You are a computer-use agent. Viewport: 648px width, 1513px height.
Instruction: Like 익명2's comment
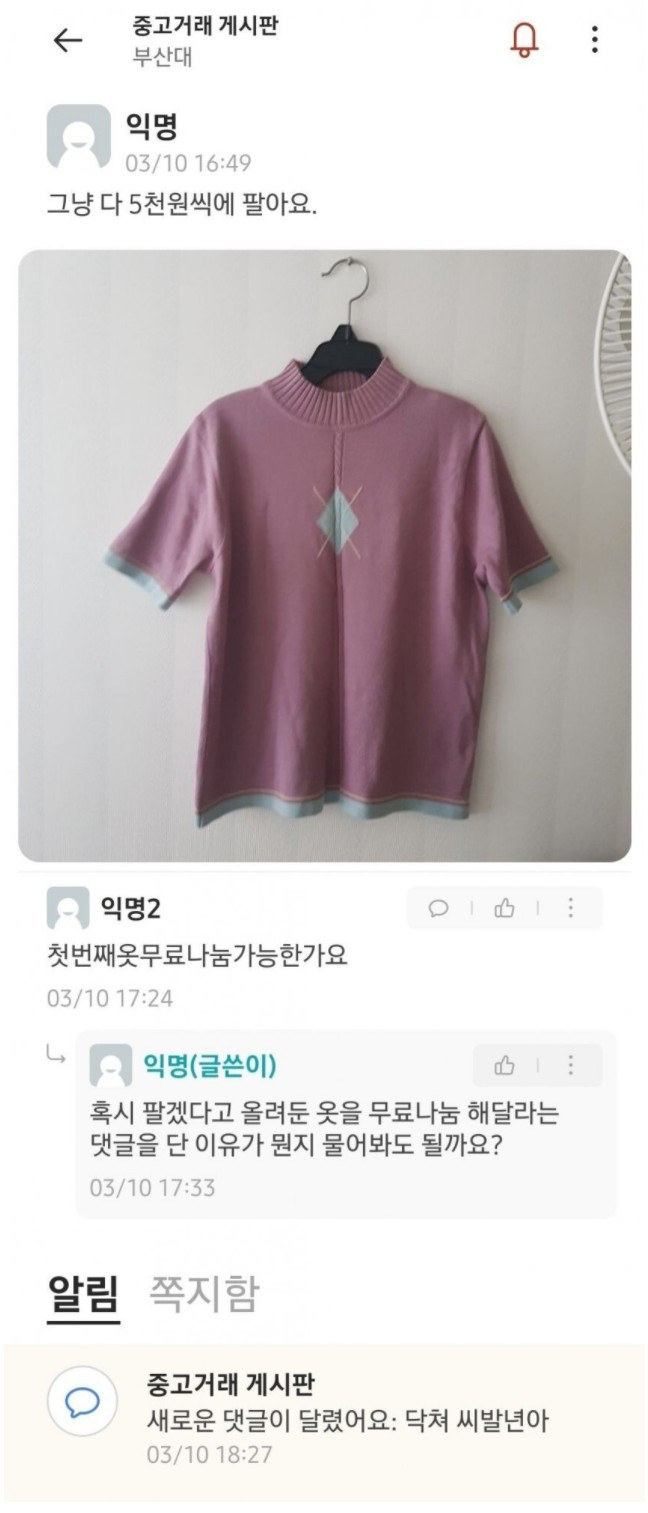[505, 908]
